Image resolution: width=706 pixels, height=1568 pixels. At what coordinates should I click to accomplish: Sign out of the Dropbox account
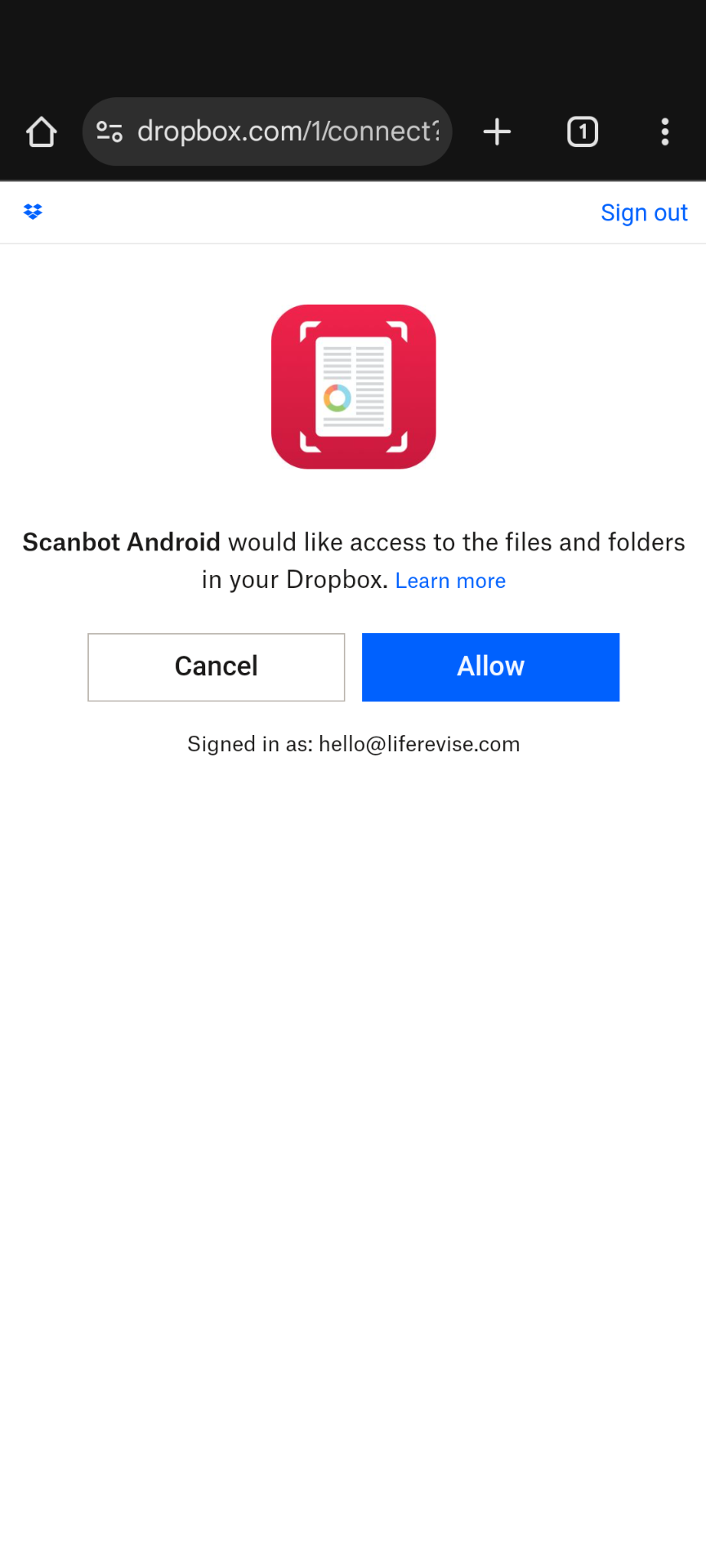643,212
